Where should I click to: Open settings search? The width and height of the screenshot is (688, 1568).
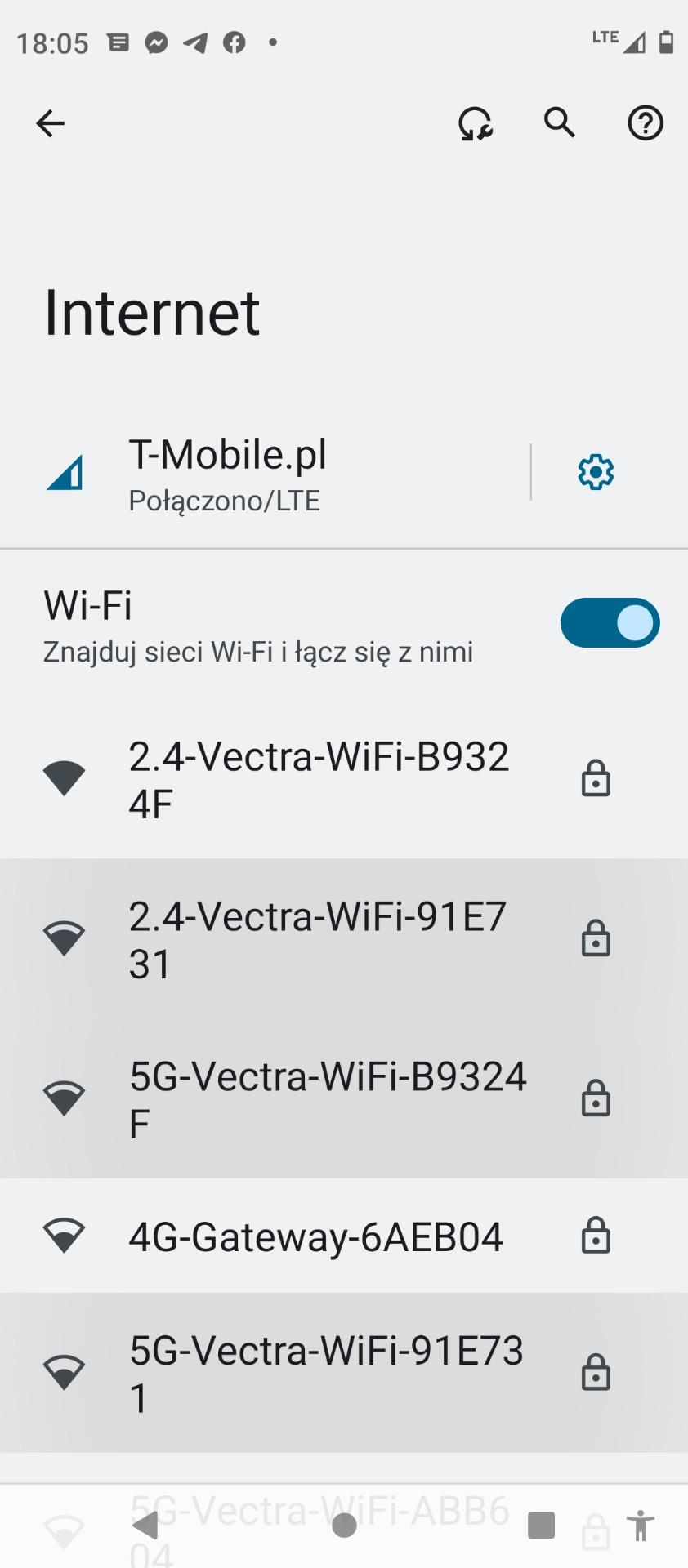pos(560,122)
